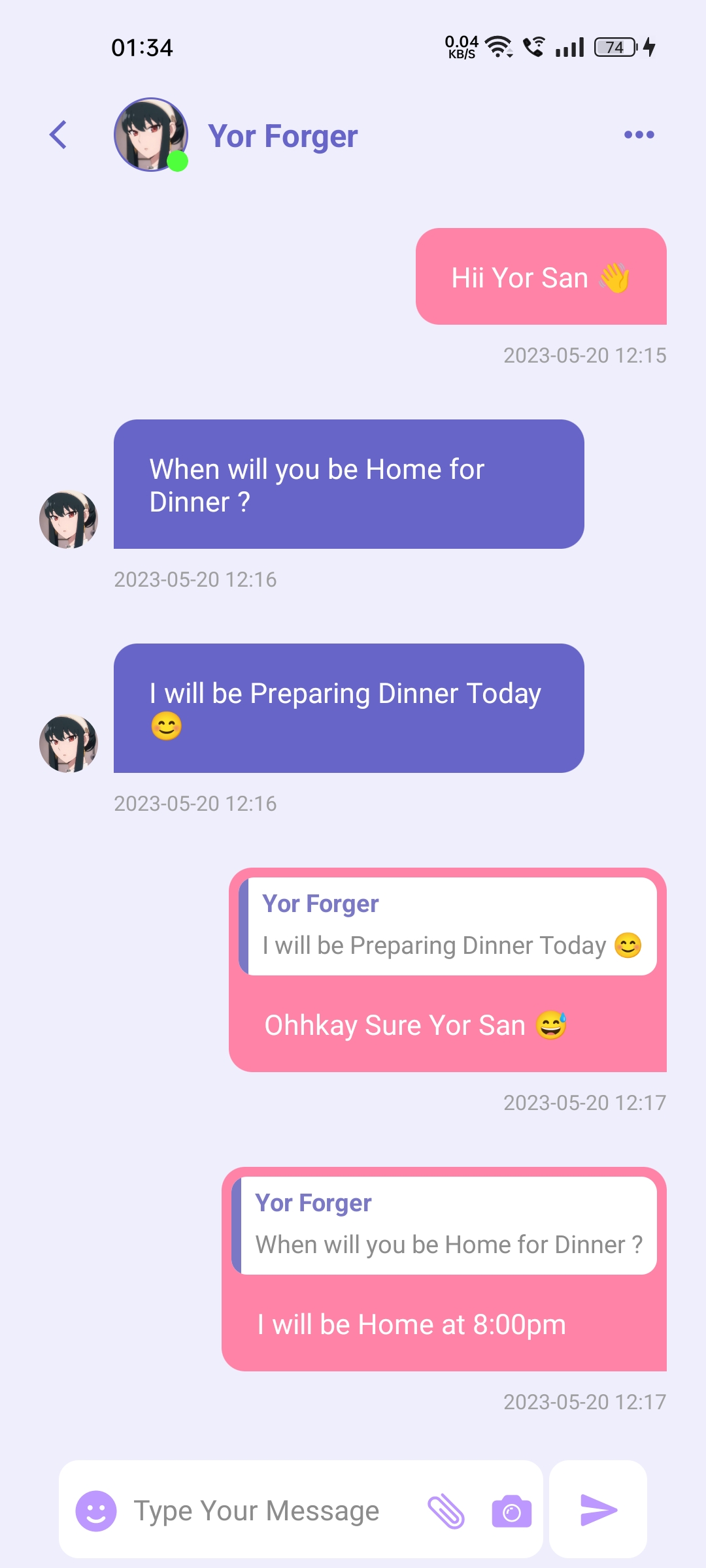Tap the battery indicator in status bar

click(613, 46)
